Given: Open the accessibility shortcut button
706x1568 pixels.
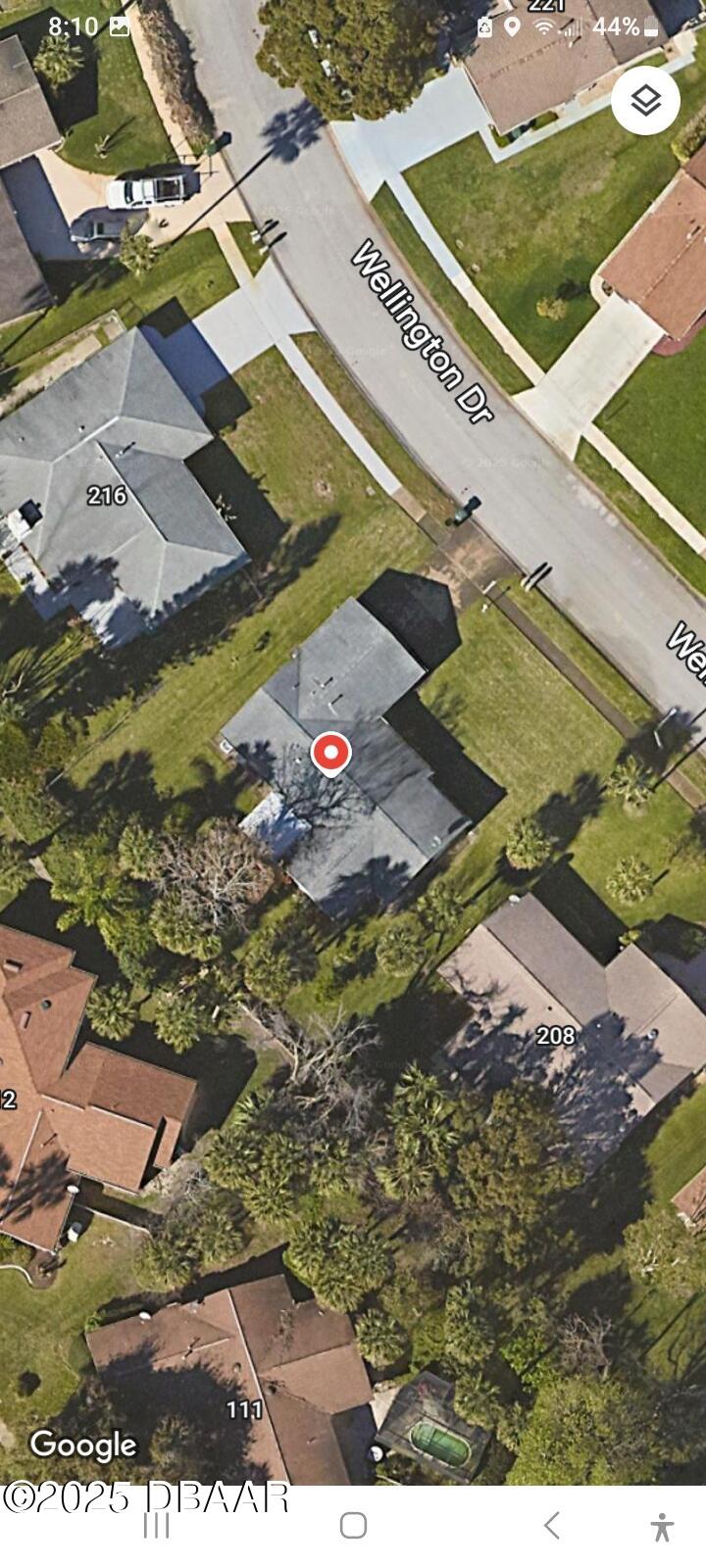Looking at the screenshot, I should tap(662, 1526).
